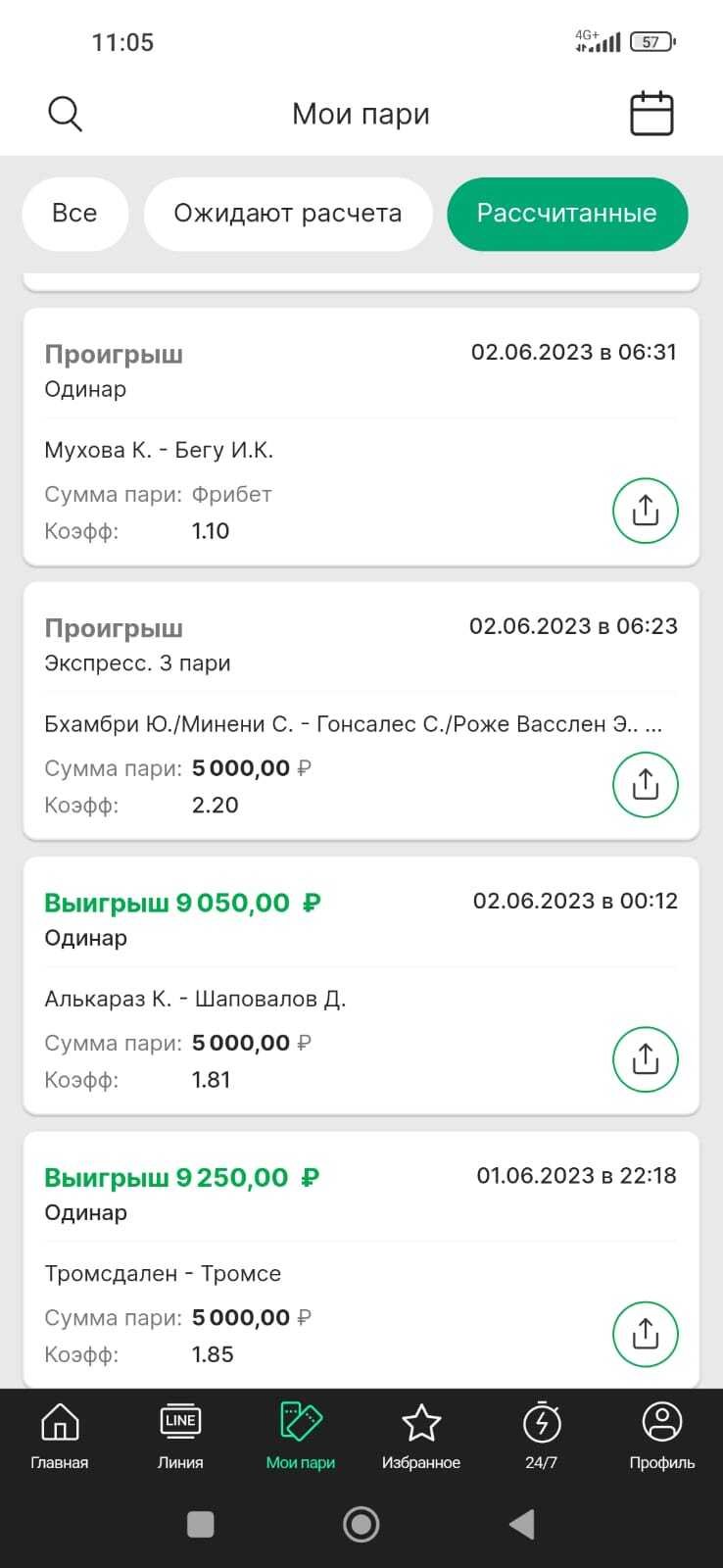Open the Мухова К. - Бегу И.К. bet card
Image resolution: width=723 pixels, height=1568 pixels.
point(294,451)
